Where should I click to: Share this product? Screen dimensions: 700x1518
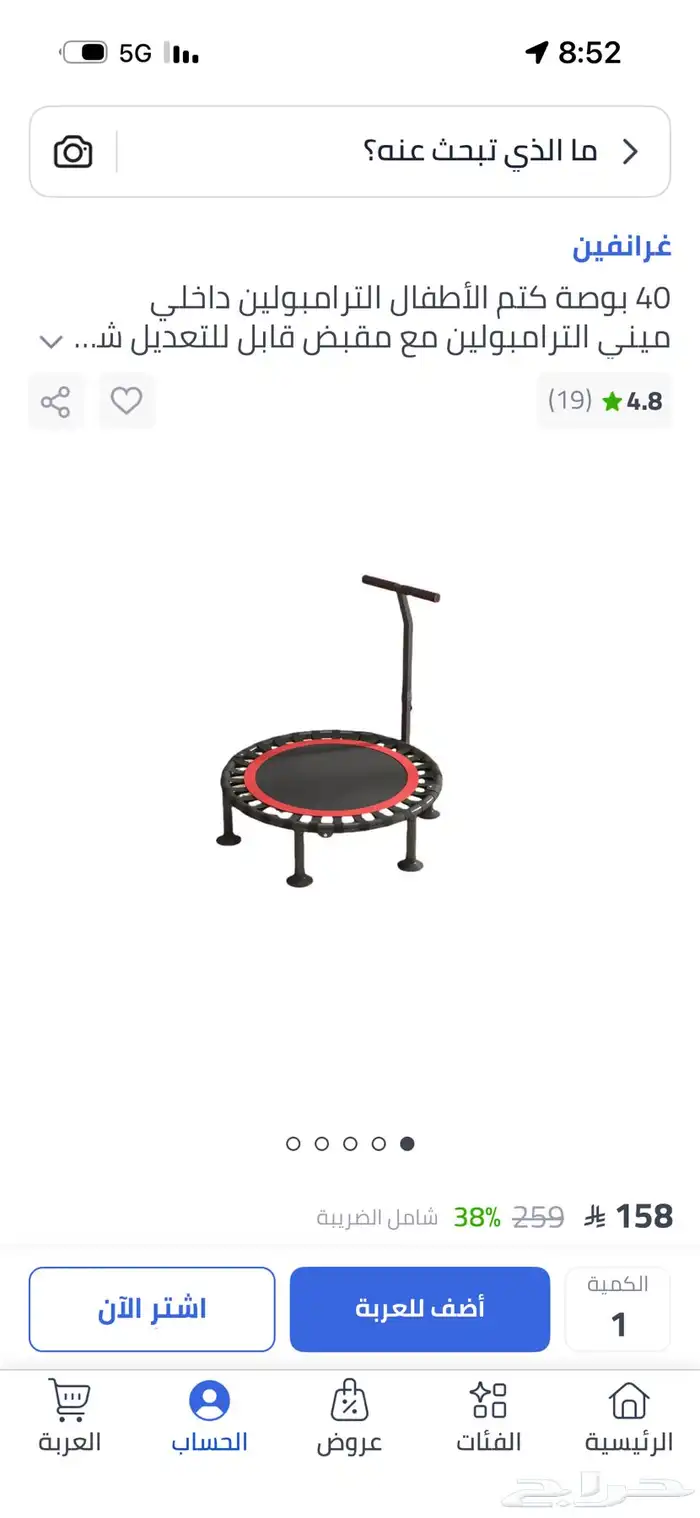pyautogui.click(x=55, y=402)
